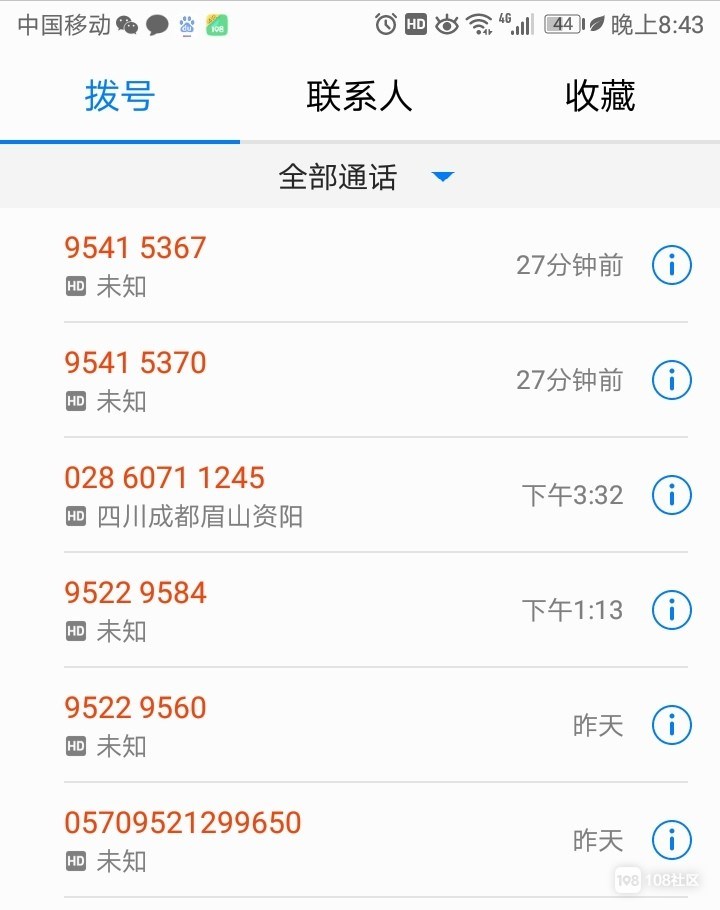View info for 9541 5370

(x=672, y=380)
